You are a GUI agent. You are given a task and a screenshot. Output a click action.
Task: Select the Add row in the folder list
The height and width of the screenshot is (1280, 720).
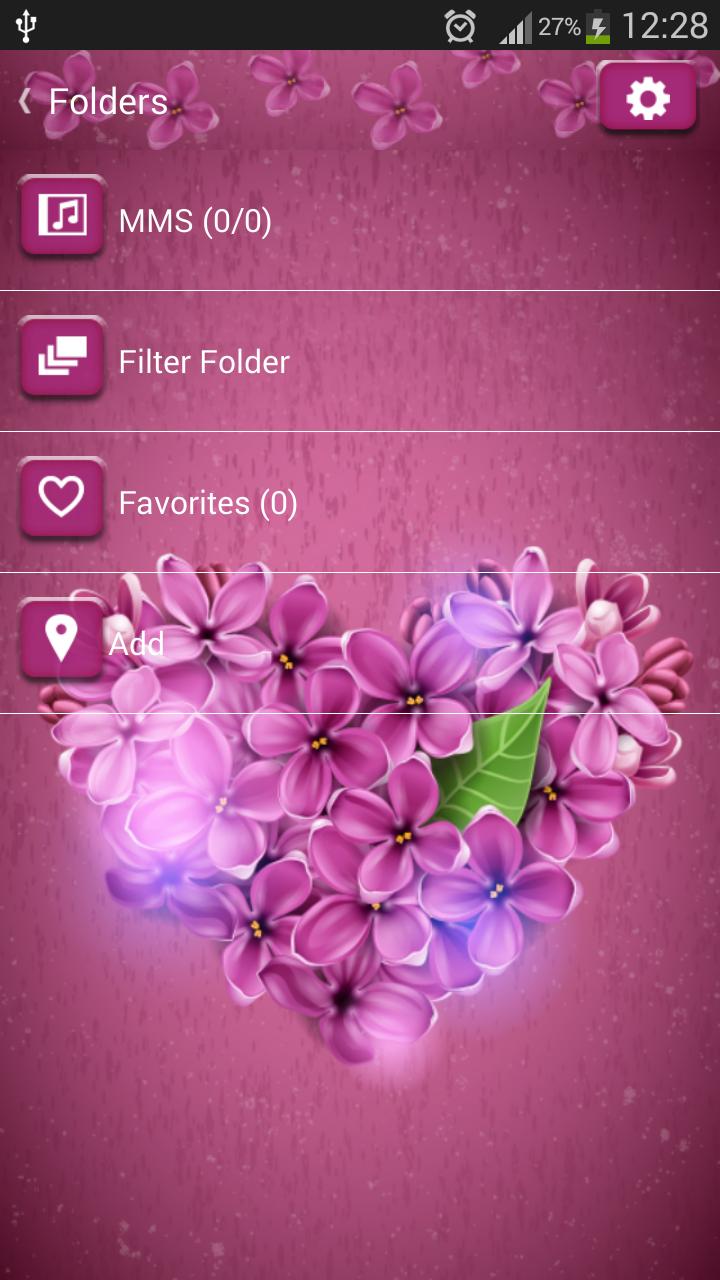(x=360, y=643)
